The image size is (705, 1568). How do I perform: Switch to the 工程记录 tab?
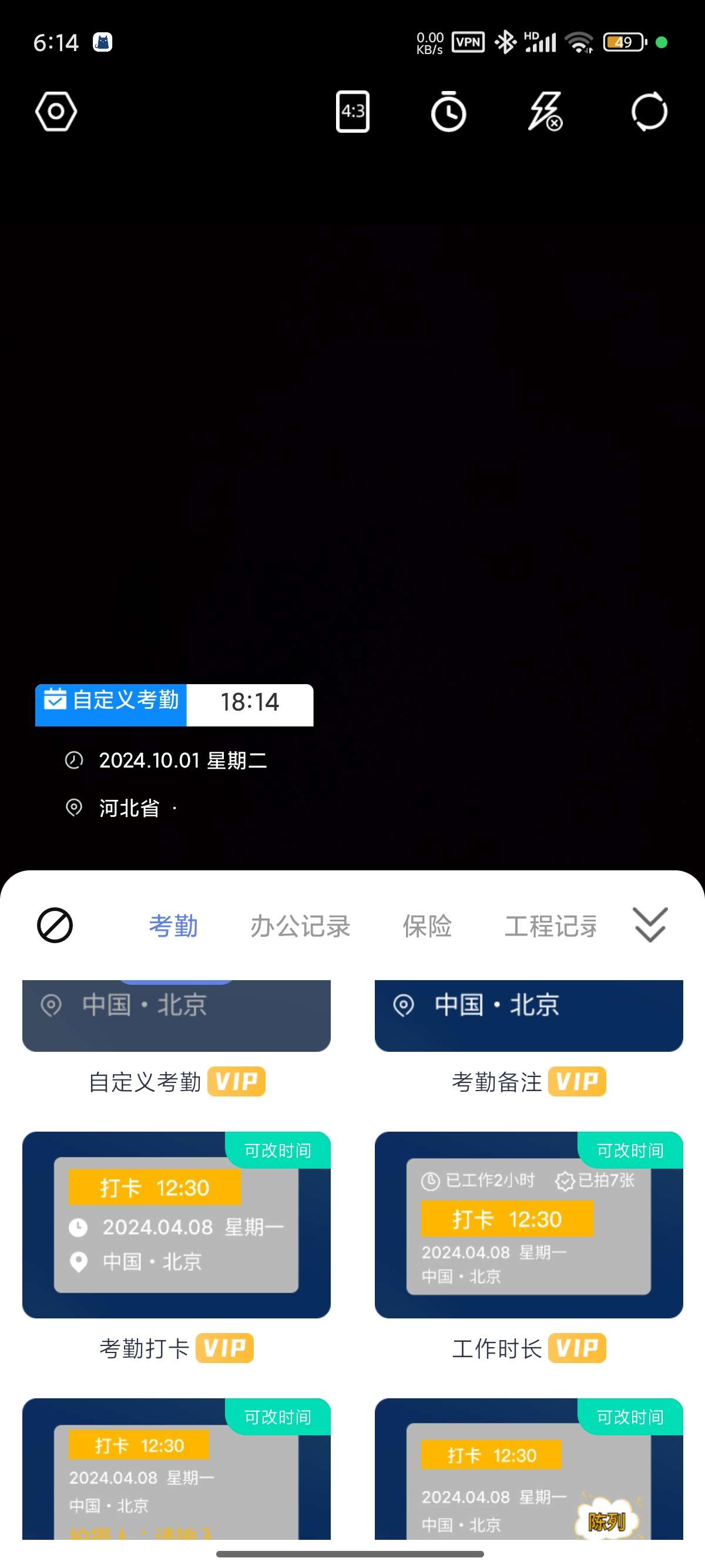coord(550,926)
